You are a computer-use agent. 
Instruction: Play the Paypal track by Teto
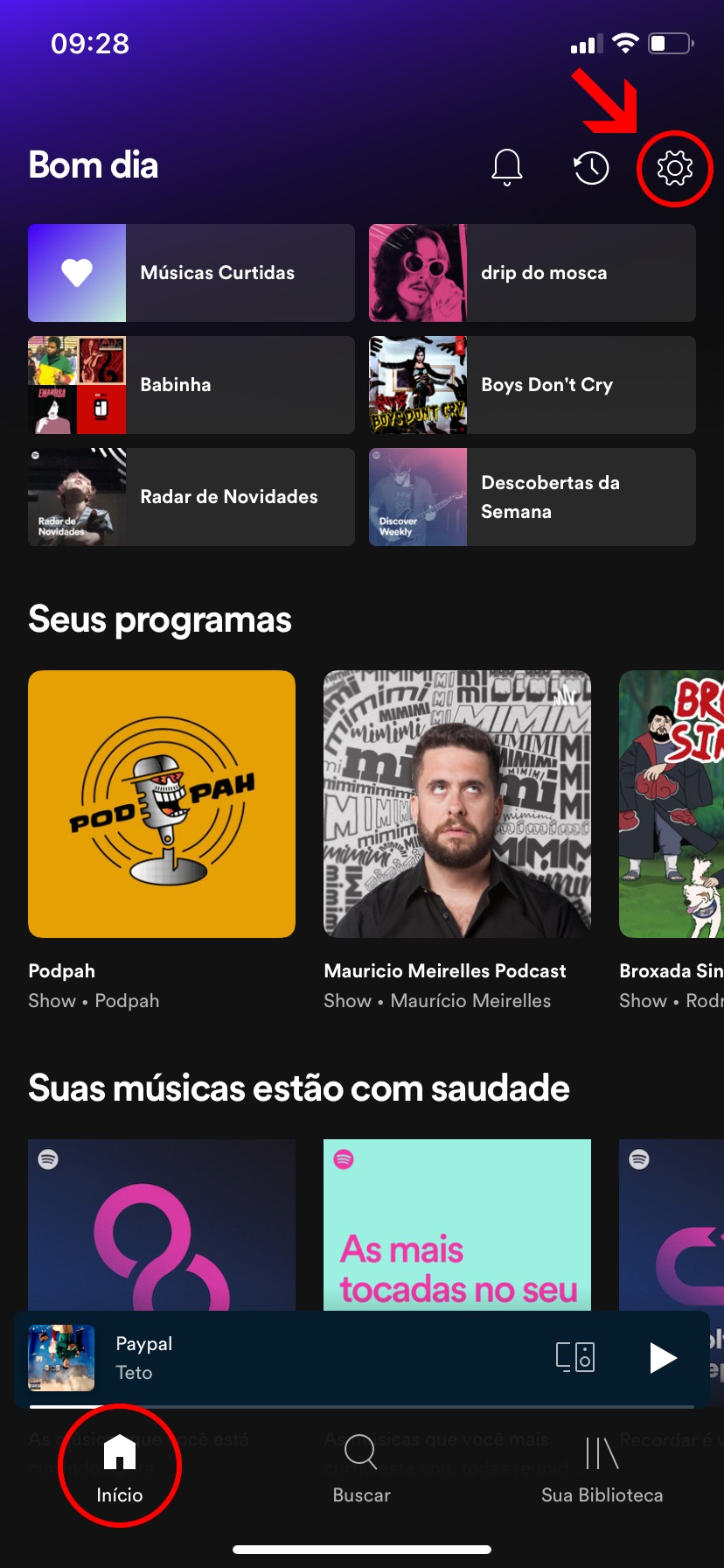663,1358
